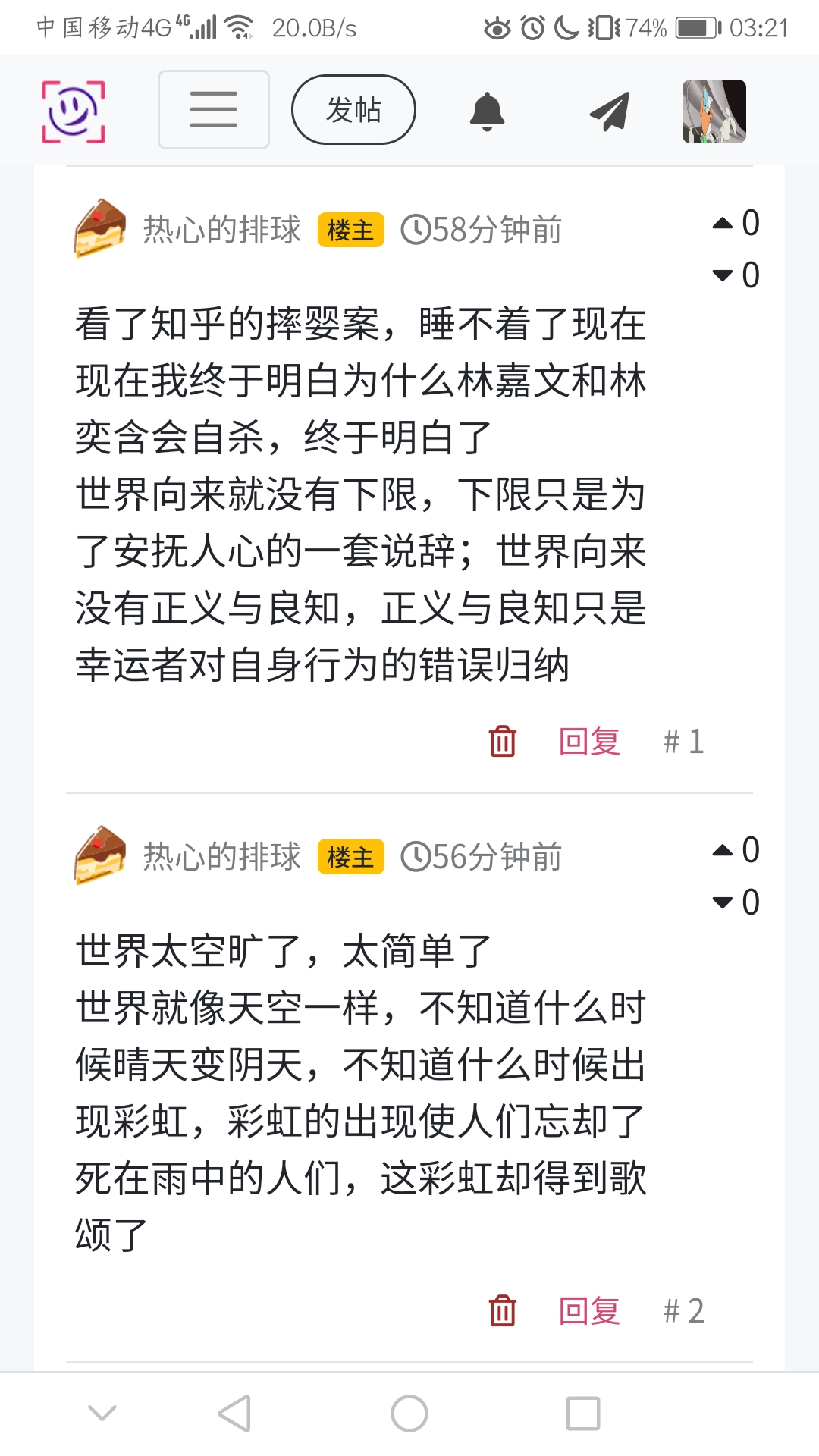The width and height of the screenshot is (819, 1456).
Task: Delete post #2 with trash icon
Action: click(502, 1310)
